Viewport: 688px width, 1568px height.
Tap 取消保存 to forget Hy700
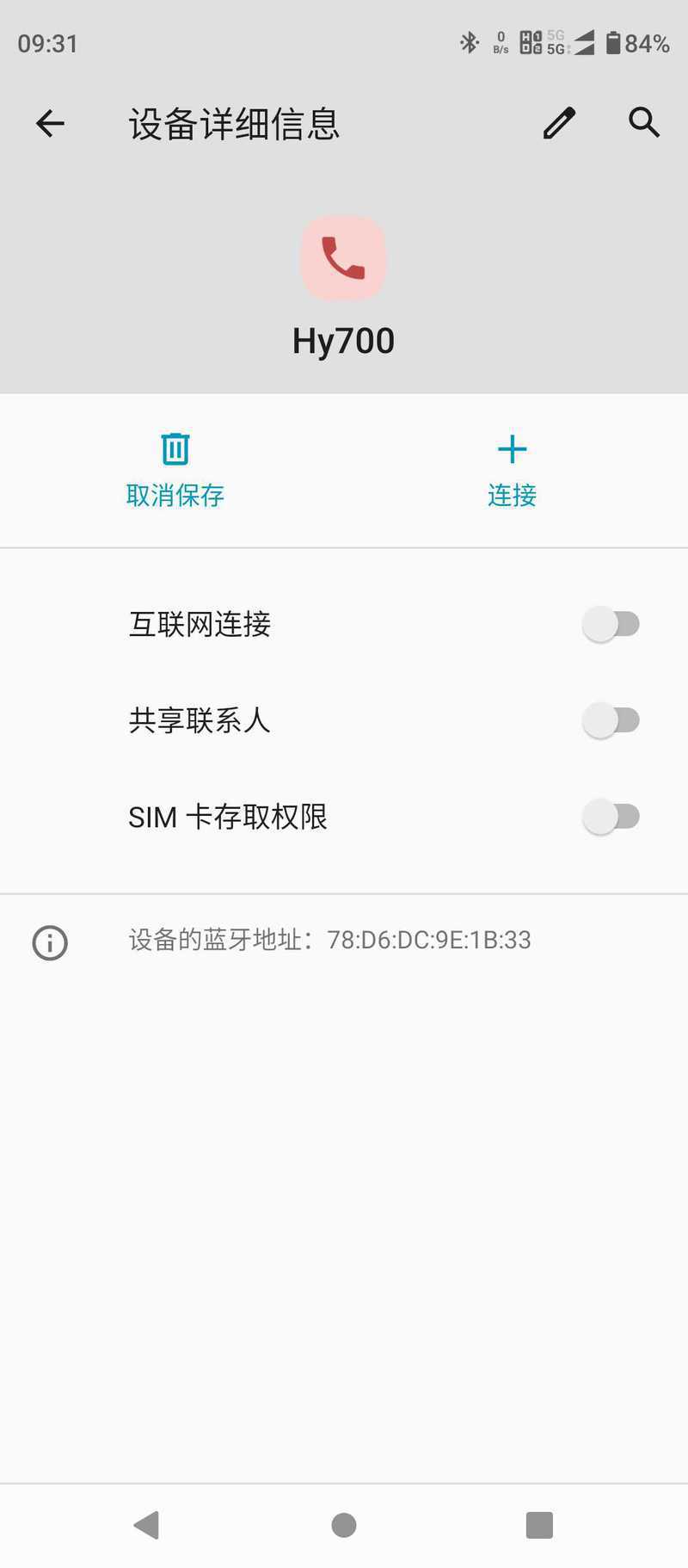click(x=175, y=471)
